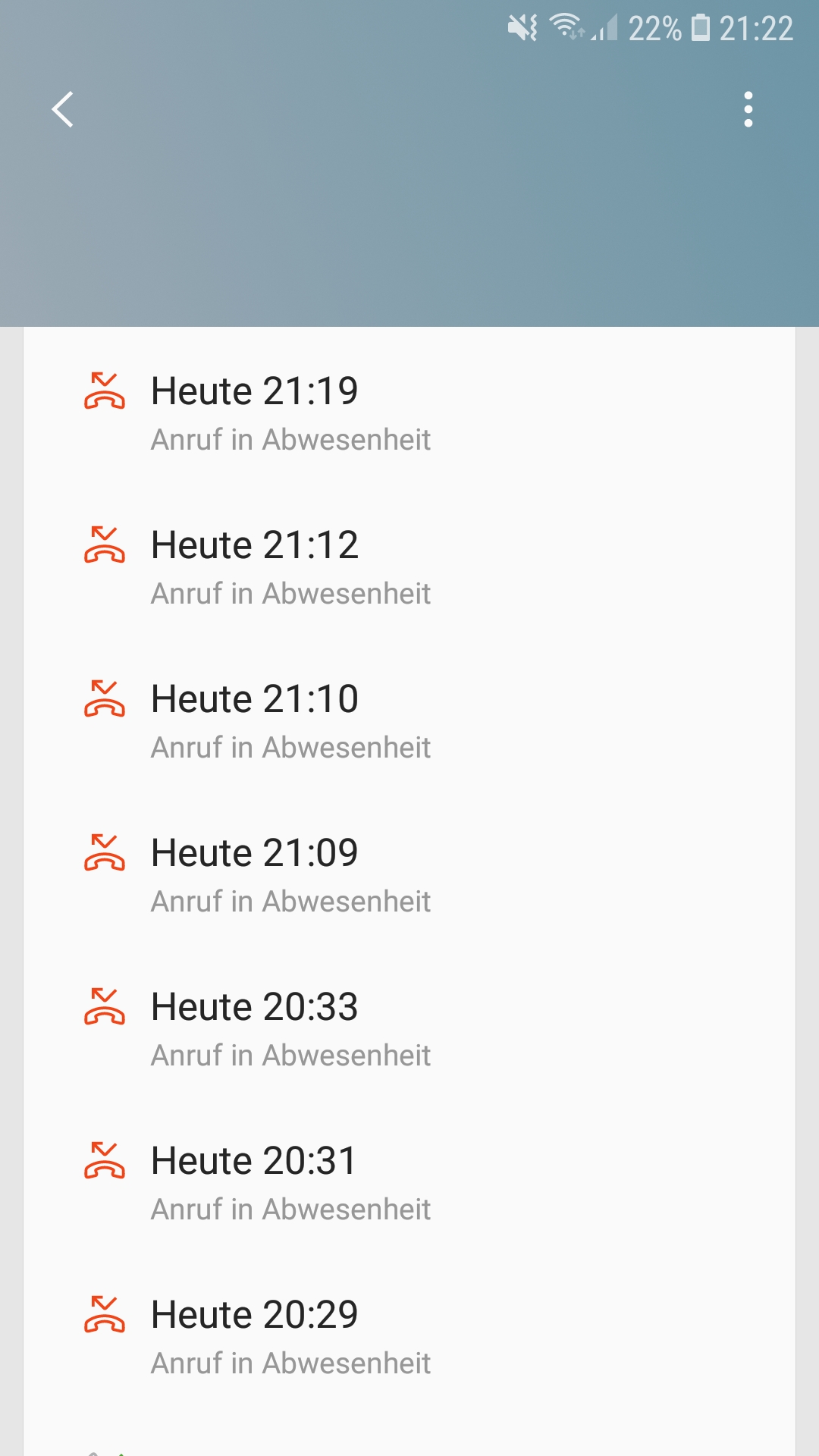Open the three-dot overflow menu

pos(748,110)
